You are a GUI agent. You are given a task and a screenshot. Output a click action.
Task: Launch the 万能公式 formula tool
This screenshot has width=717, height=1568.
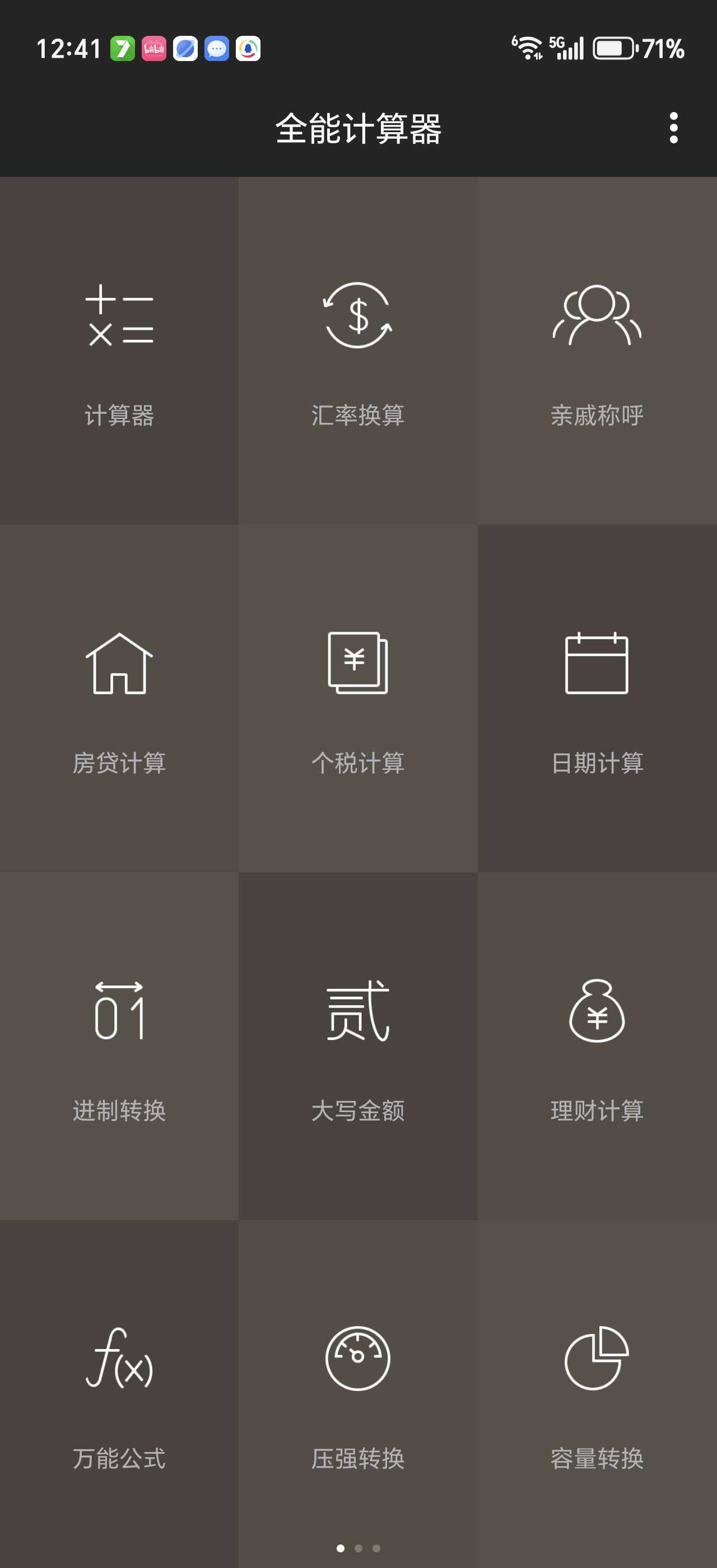[x=119, y=1394]
